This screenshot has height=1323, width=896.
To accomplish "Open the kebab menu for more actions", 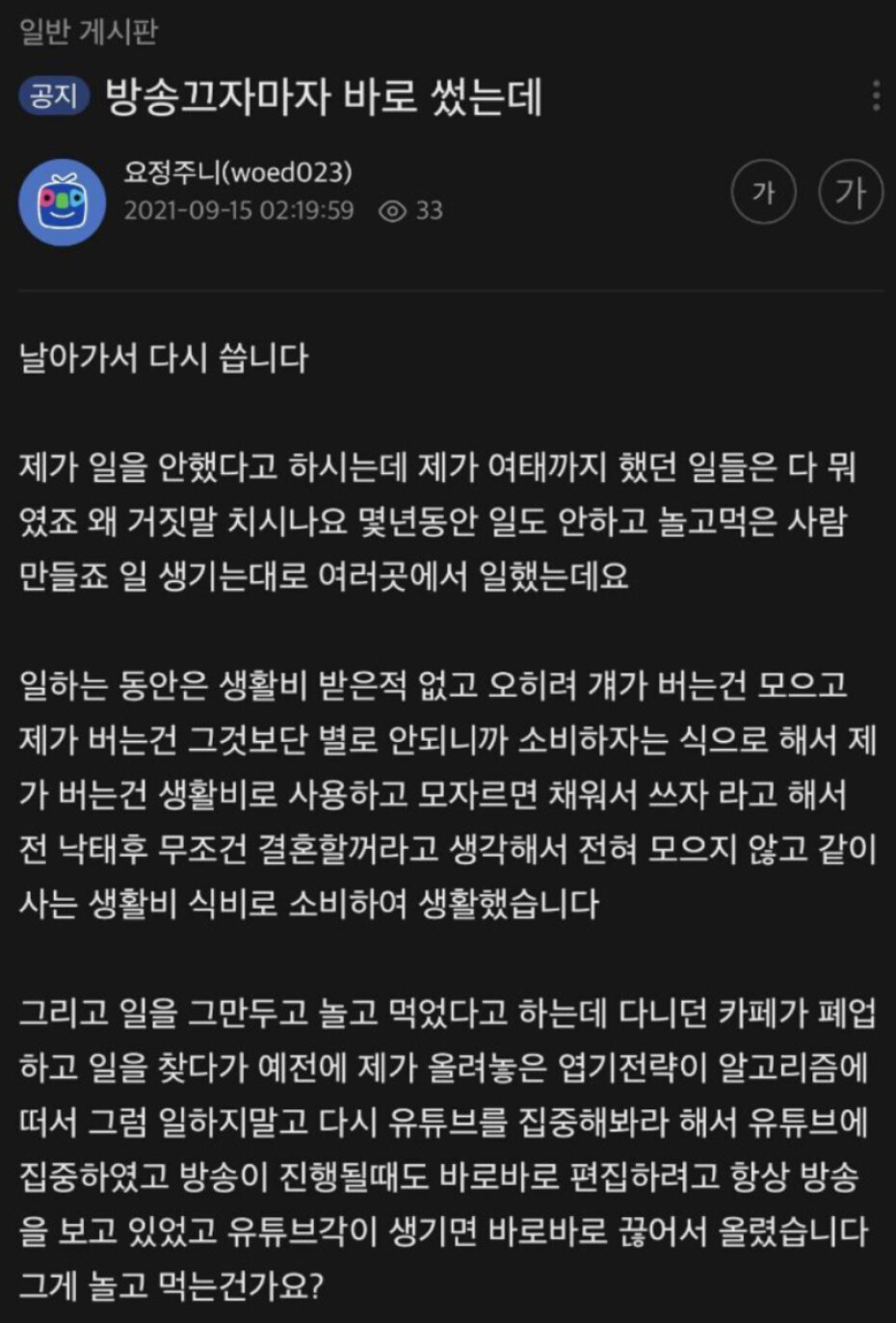I will coord(875,96).
